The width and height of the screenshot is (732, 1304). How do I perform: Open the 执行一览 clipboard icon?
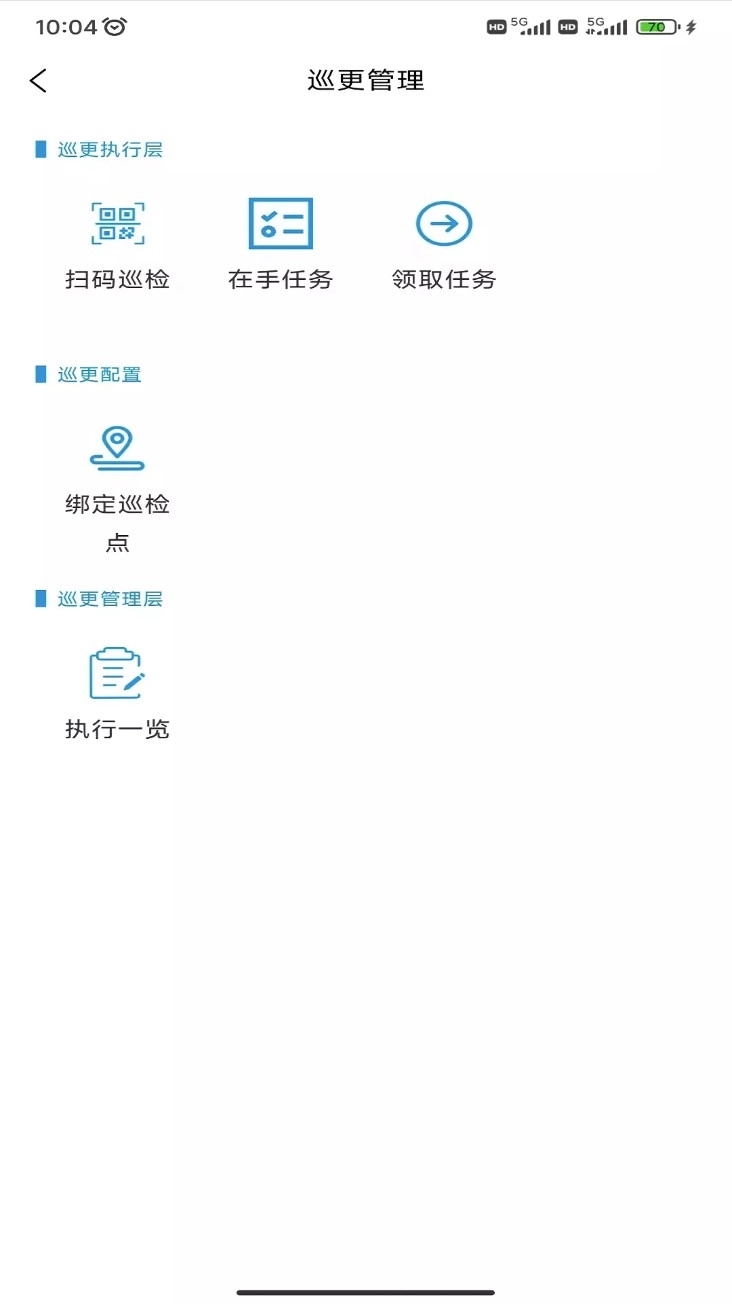point(118,671)
